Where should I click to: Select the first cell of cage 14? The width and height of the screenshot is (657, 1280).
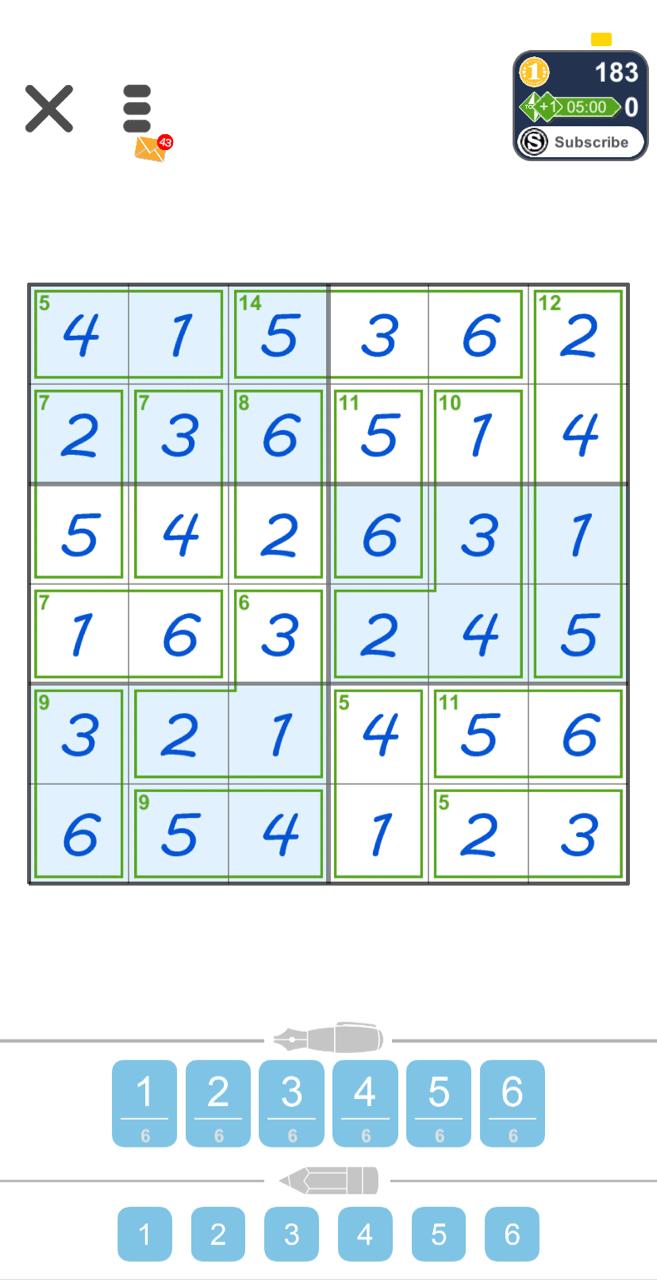pyautogui.click(x=279, y=335)
